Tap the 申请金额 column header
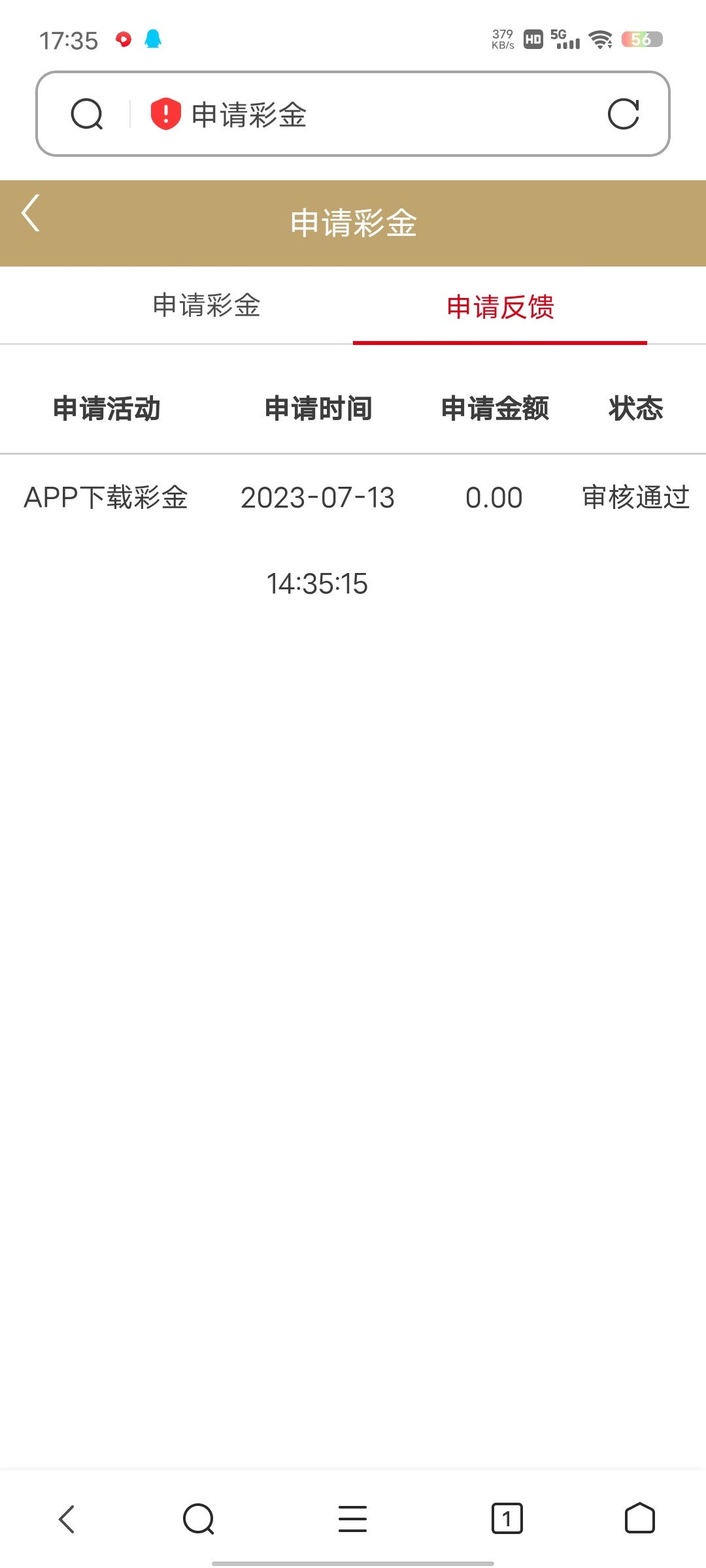706x1568 pixels. point(496,408)
